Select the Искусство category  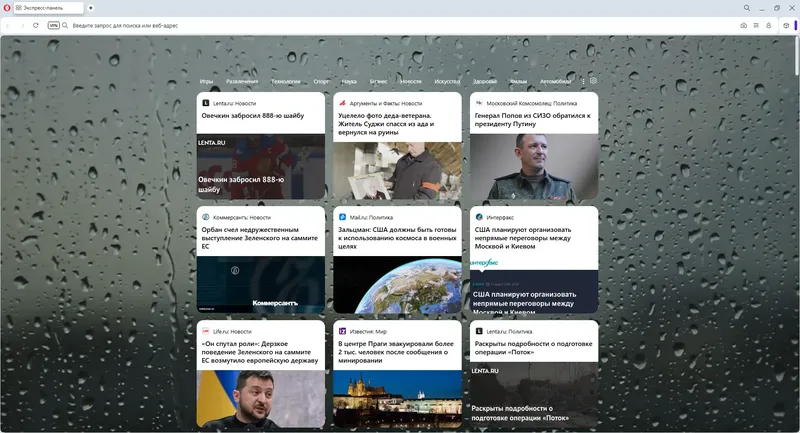(x=447, y=81)
